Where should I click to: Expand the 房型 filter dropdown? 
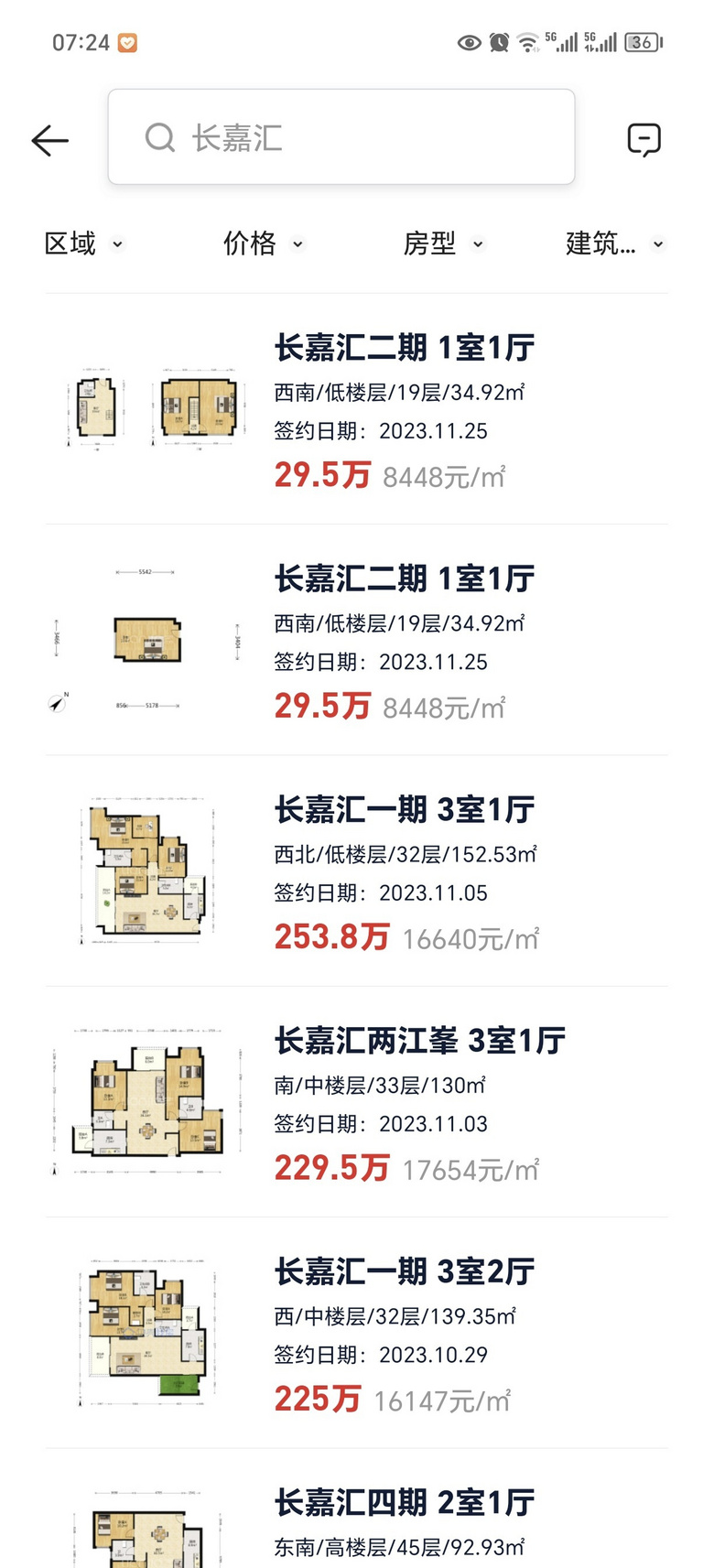pos(443,243)
